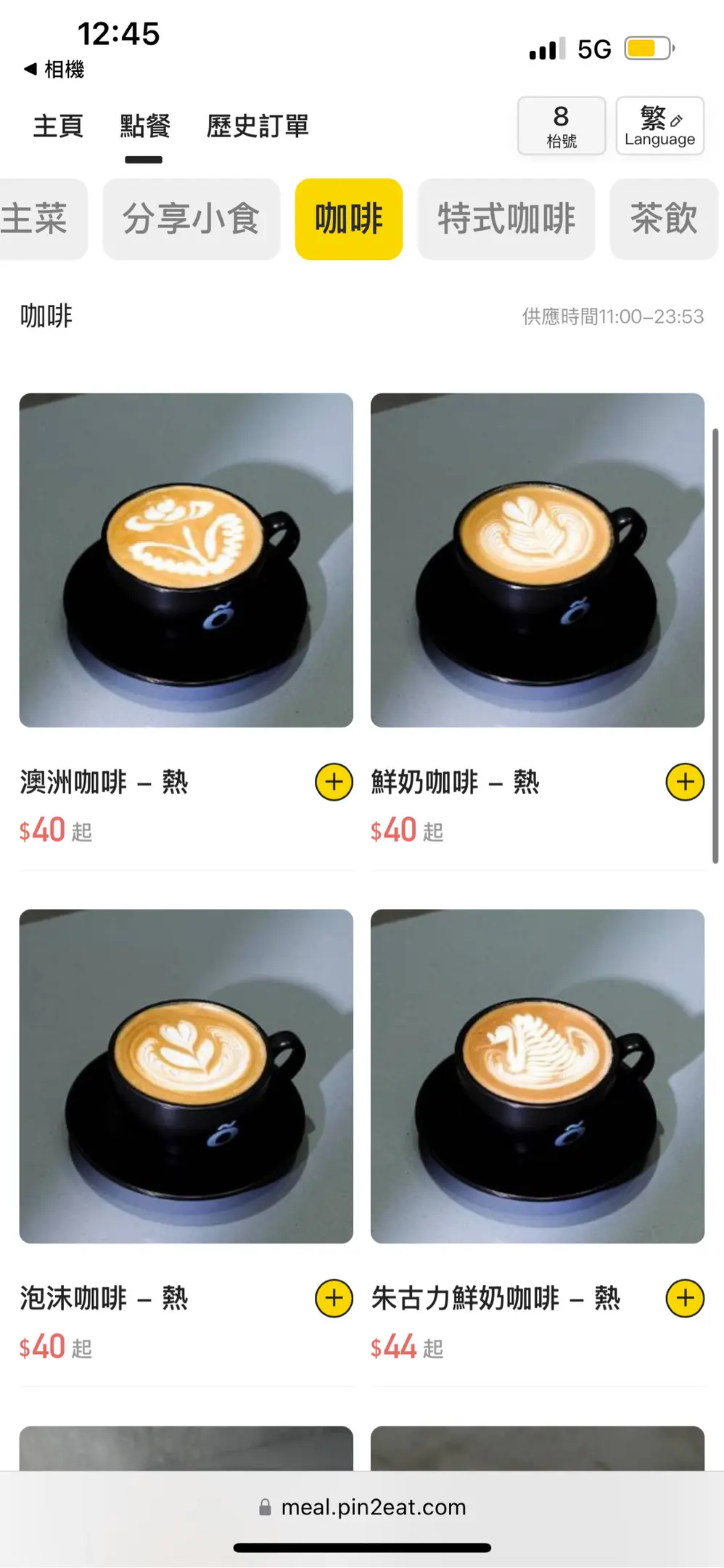Select the 點餐 tab
724x1568 pixels.
[x=145, y=126]
